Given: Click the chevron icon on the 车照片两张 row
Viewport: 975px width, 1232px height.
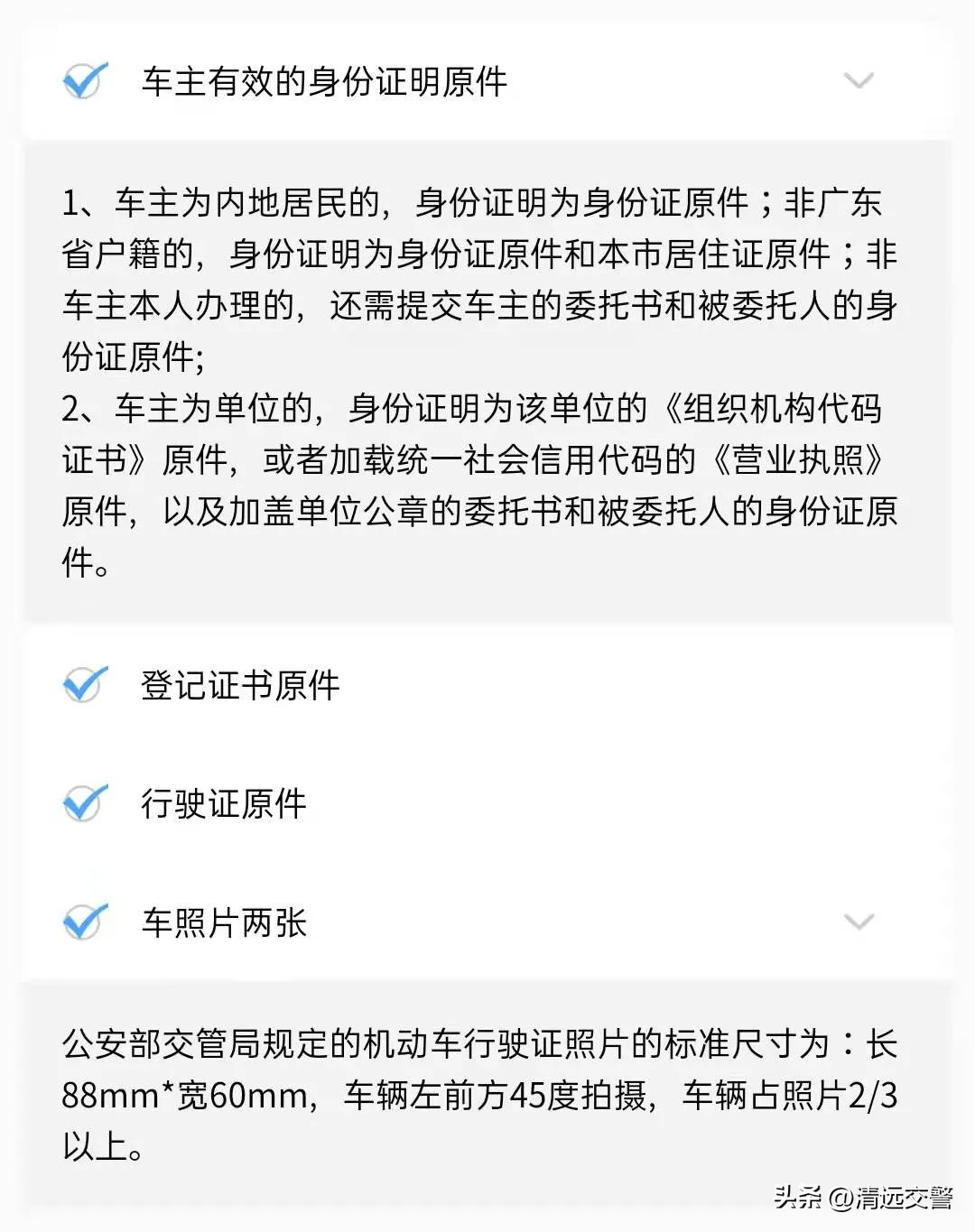Looking at the screenshot, I should 858,922.
